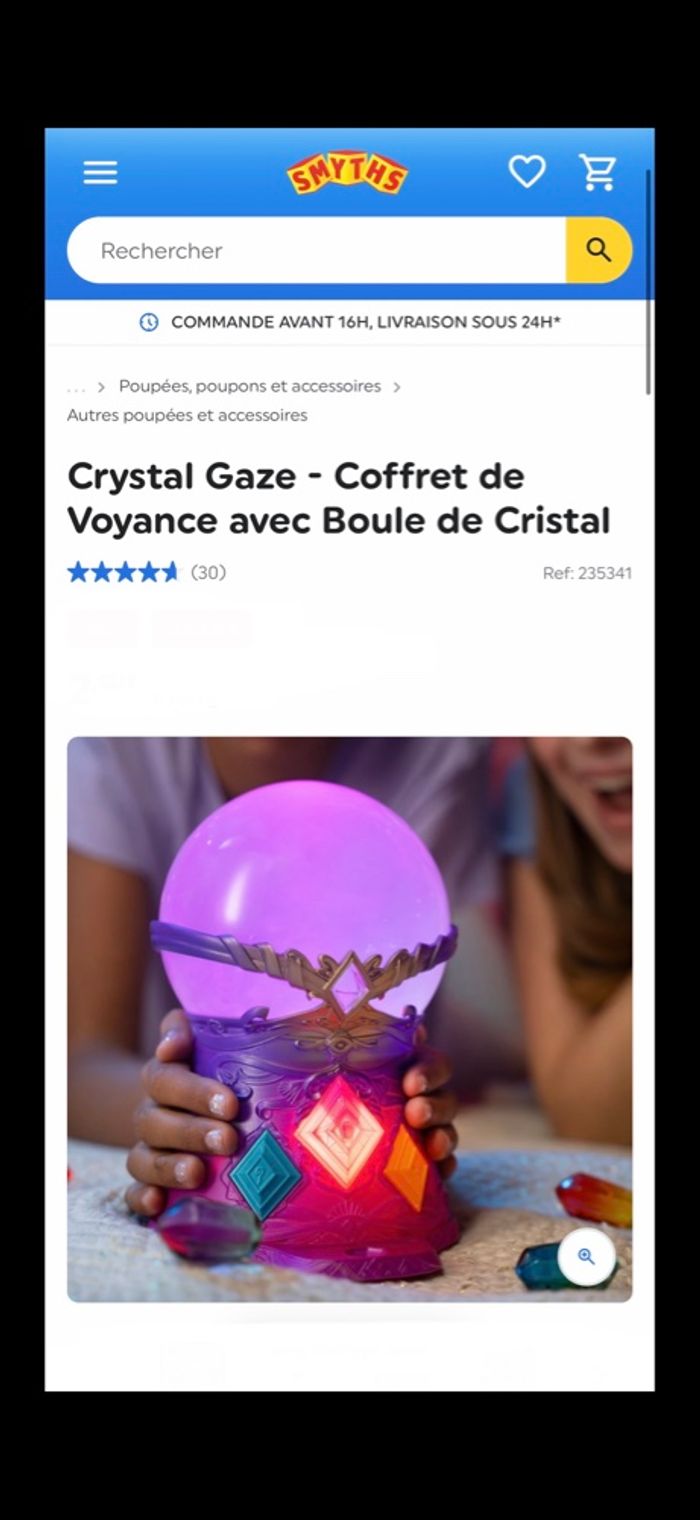
Task: Expand the collapsed breadcrumb dots
Action: (76, 387)
